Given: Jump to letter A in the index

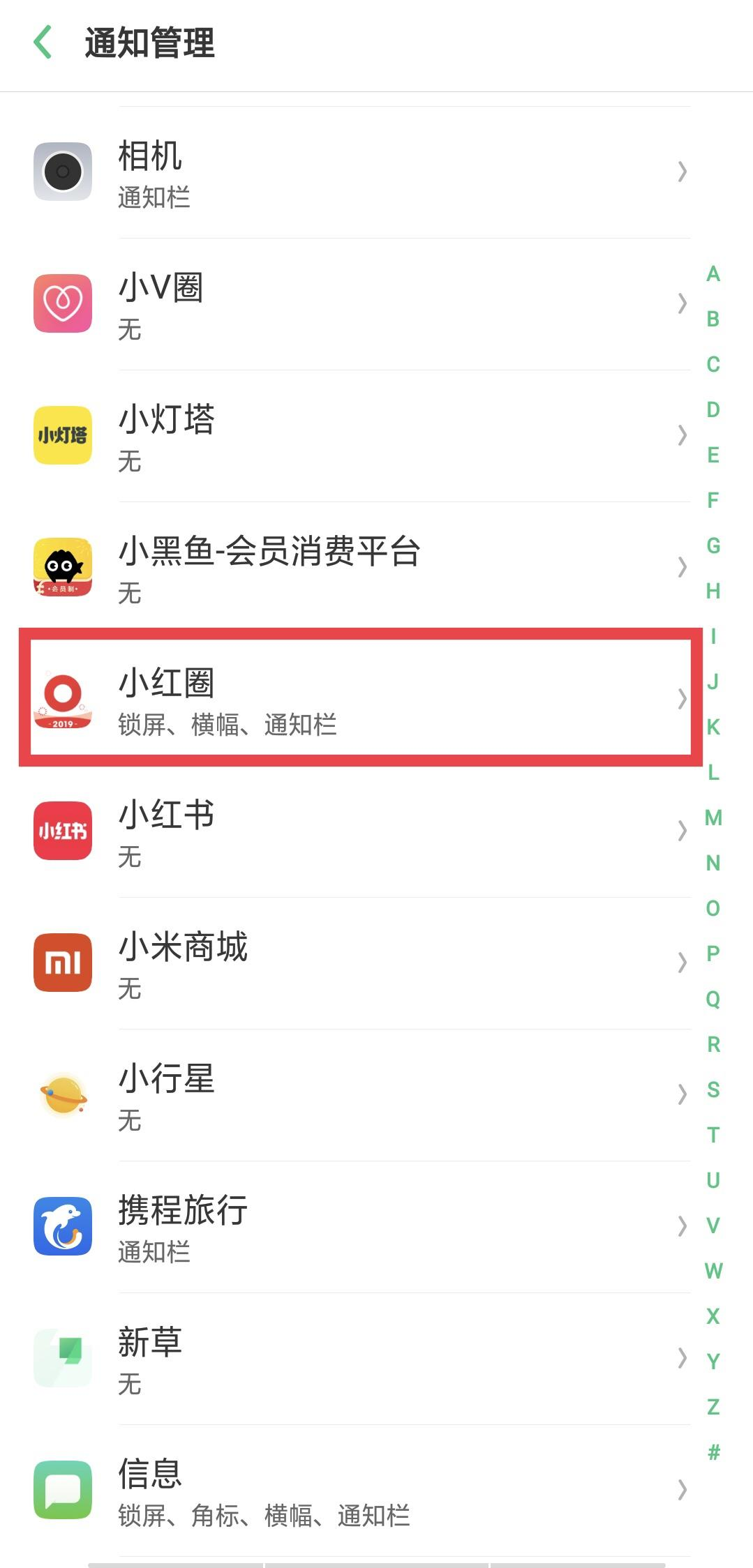Looking at the screenshot, I should [x=713, y=274].
